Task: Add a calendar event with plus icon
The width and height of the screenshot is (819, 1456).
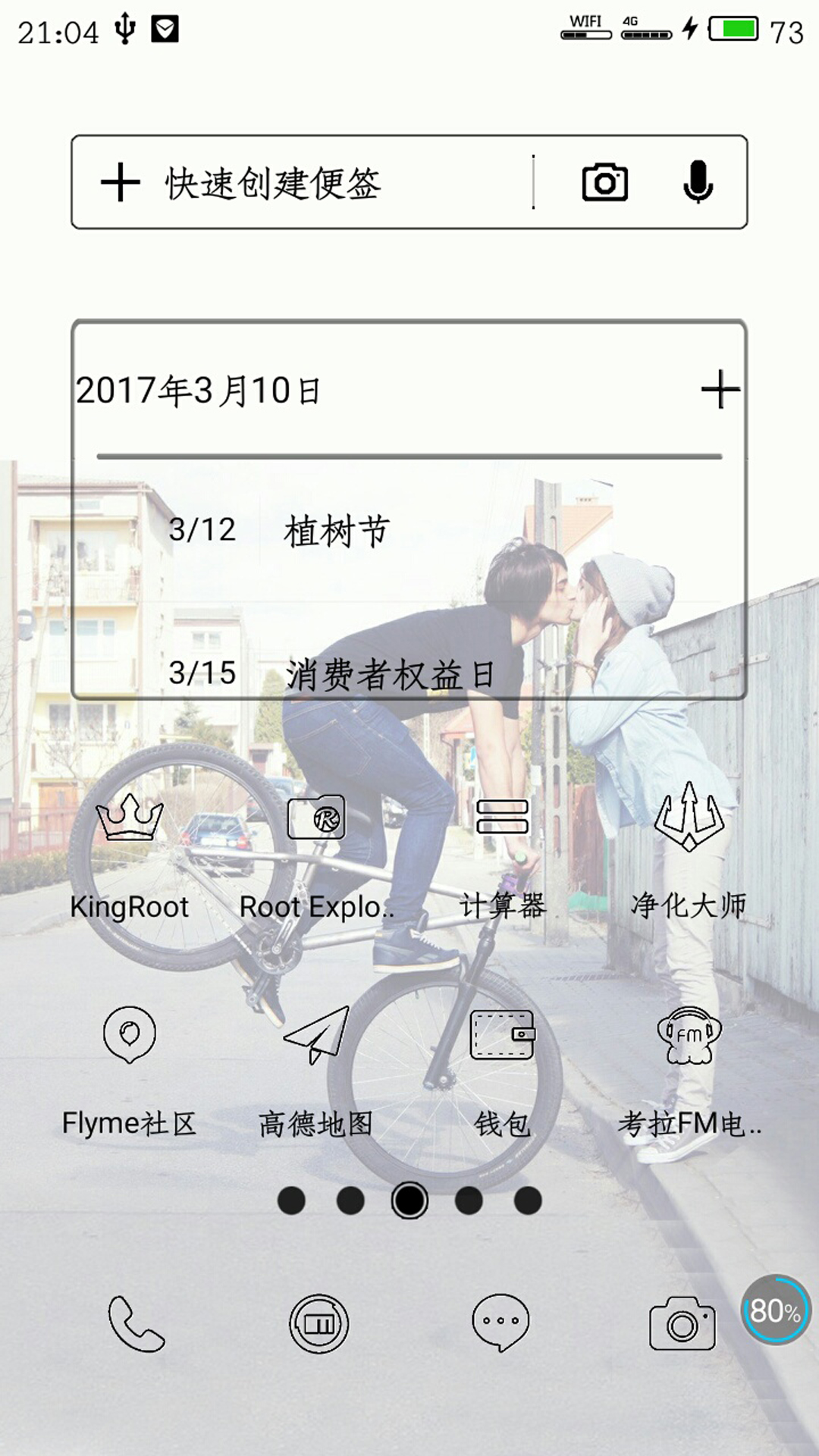Action: click(x=720, y=390)
